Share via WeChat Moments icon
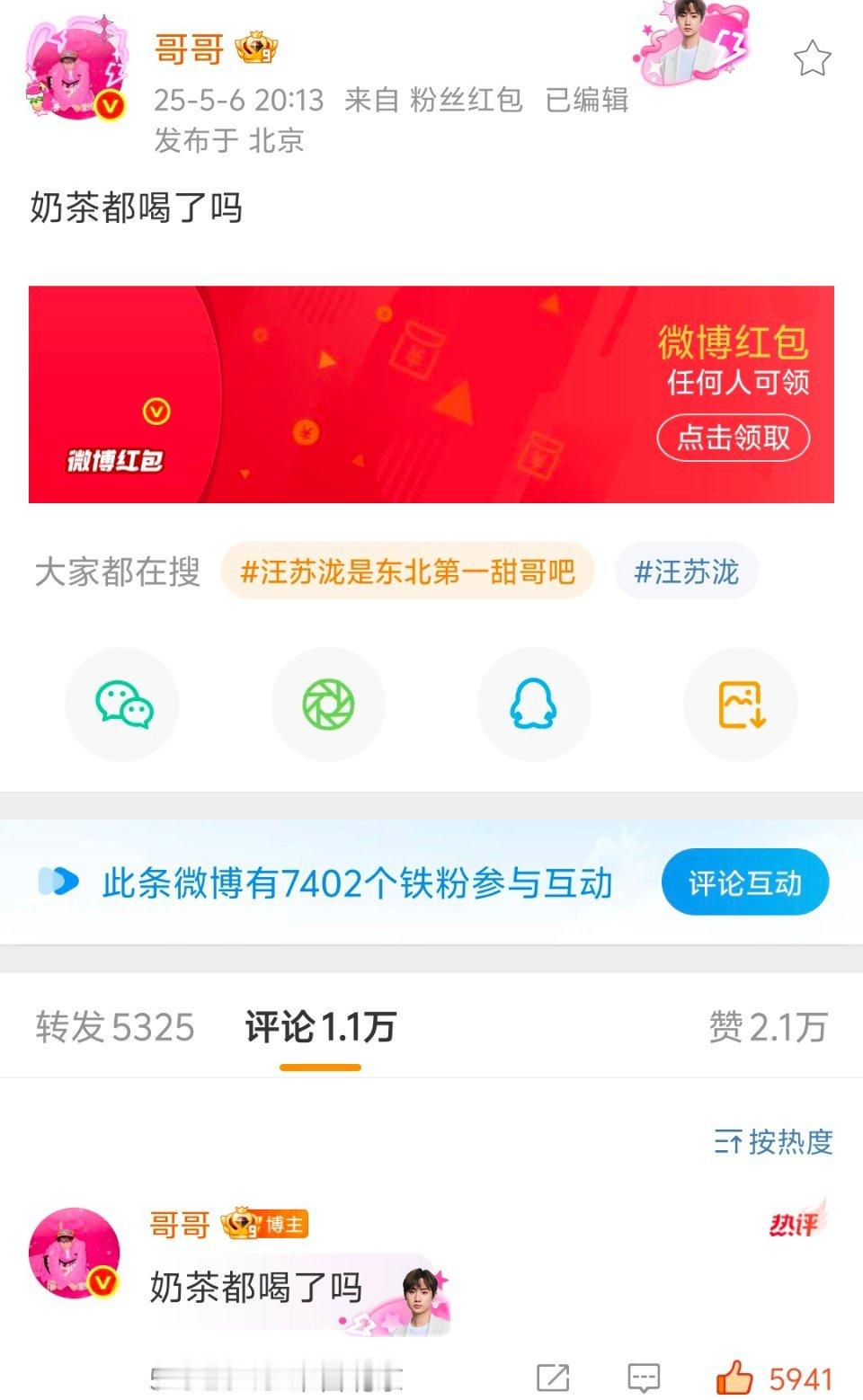 [x=329, y=704]
